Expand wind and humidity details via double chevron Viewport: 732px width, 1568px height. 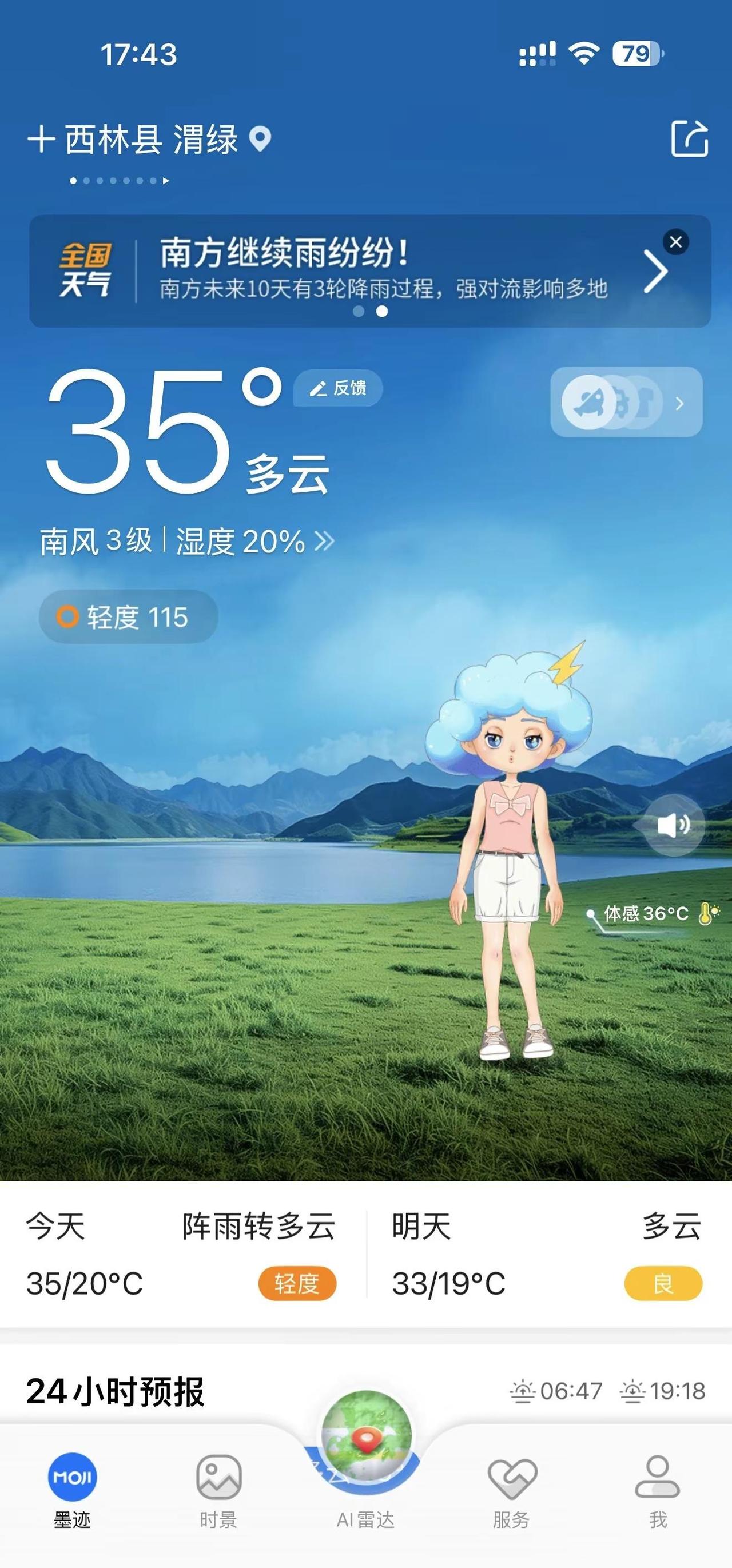[324, 540]
